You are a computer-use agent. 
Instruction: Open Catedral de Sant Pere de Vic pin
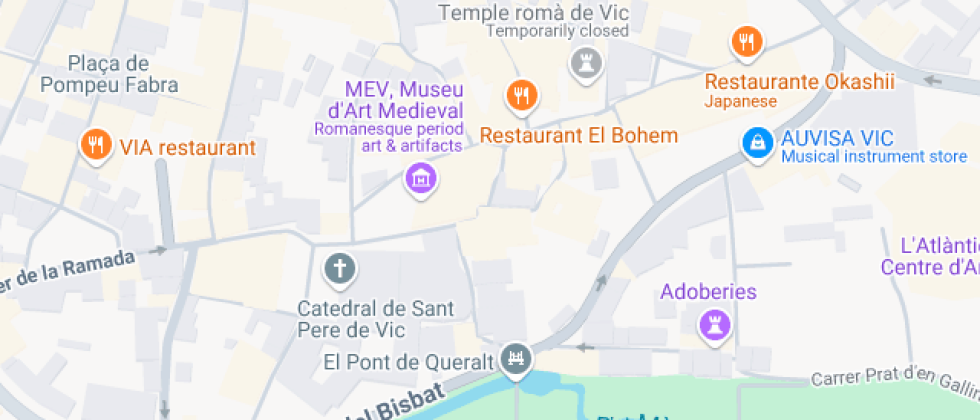tap(340, 268)
